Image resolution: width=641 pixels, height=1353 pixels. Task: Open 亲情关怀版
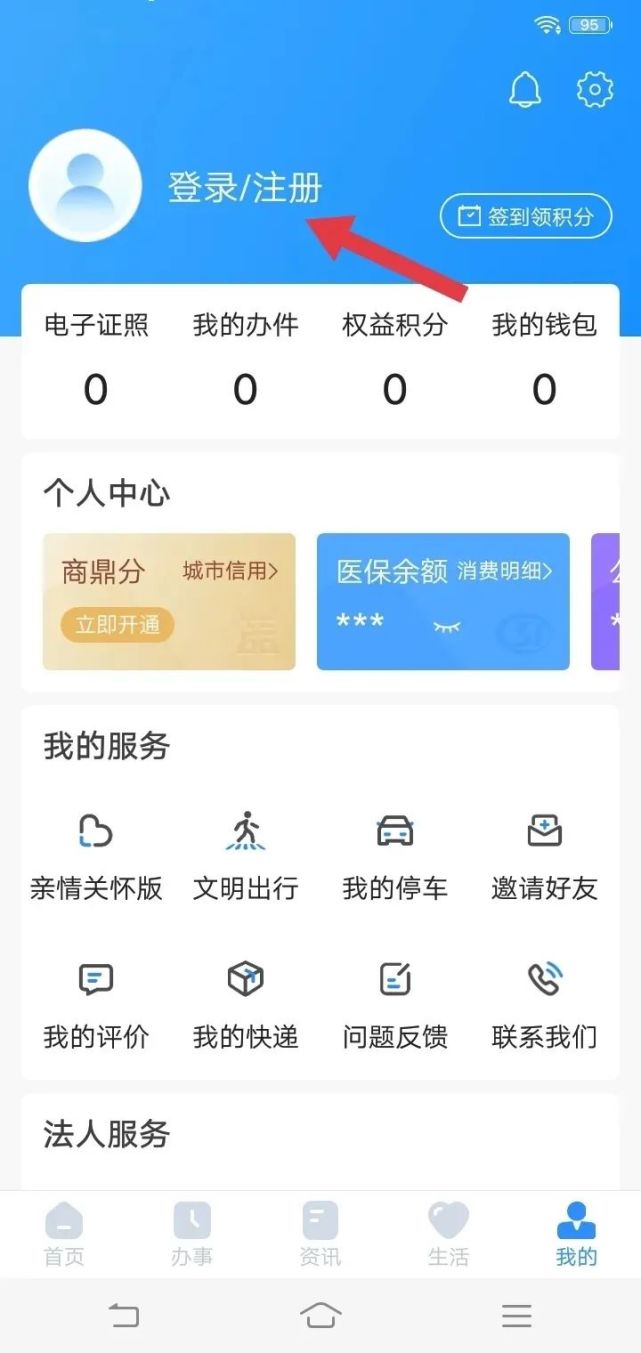point(96,856)
